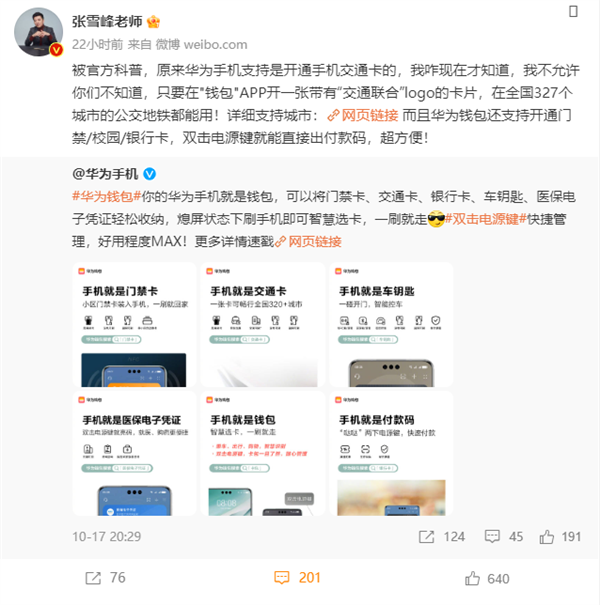600x605 pixels.
Task: View the 手机就是车钥匙 image
Action: point(388,324)
